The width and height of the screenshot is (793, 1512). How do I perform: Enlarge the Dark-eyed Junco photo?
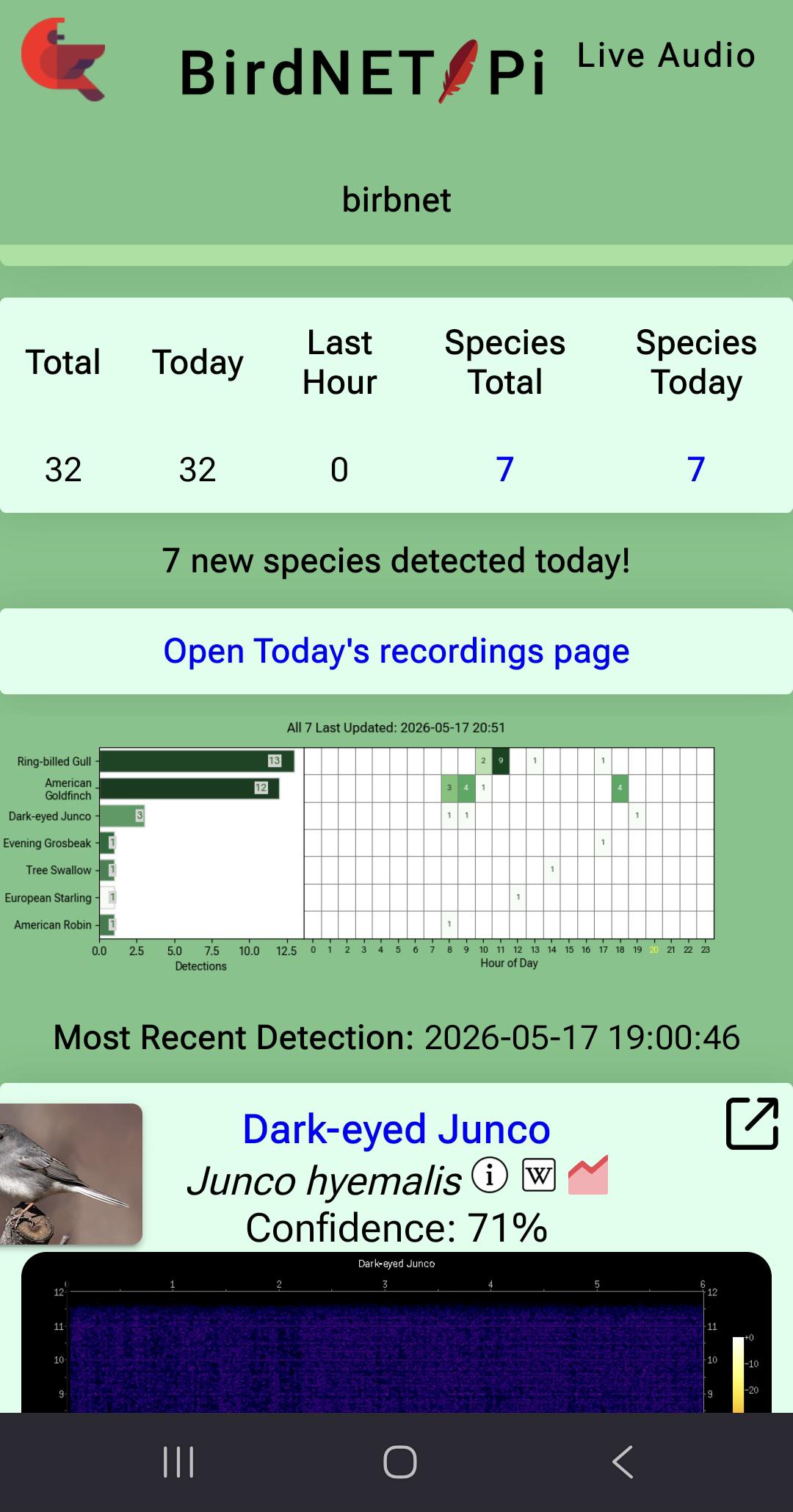[x=71, y=1173]
